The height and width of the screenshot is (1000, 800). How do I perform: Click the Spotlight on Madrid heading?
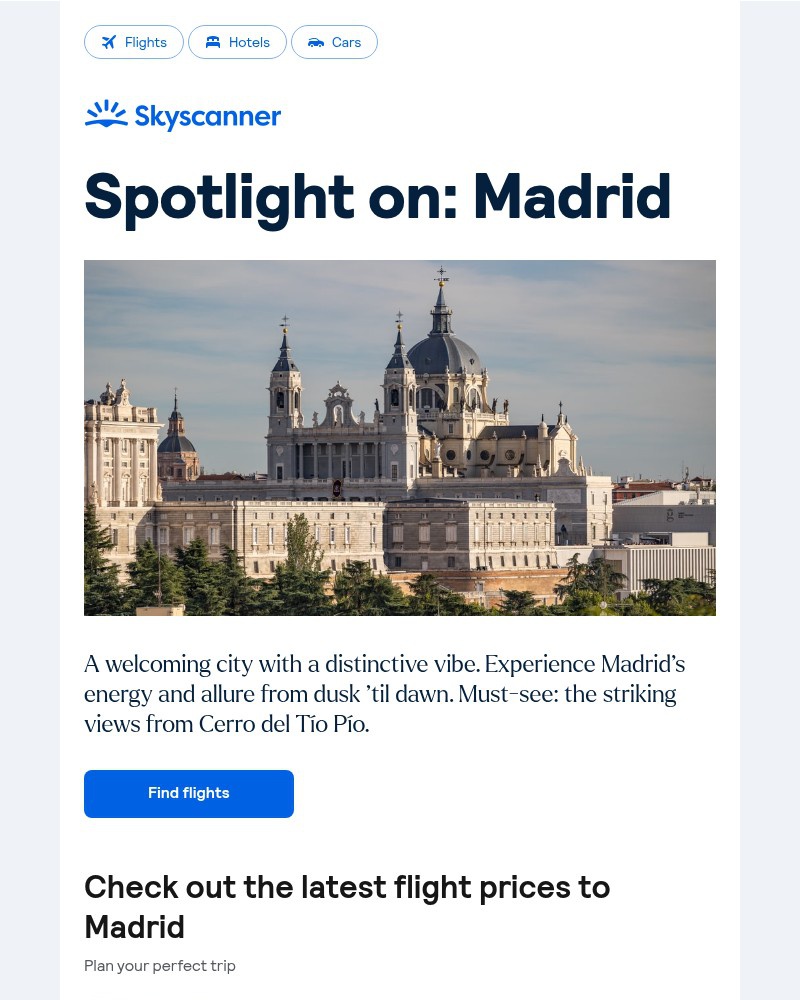coord(377,197)
